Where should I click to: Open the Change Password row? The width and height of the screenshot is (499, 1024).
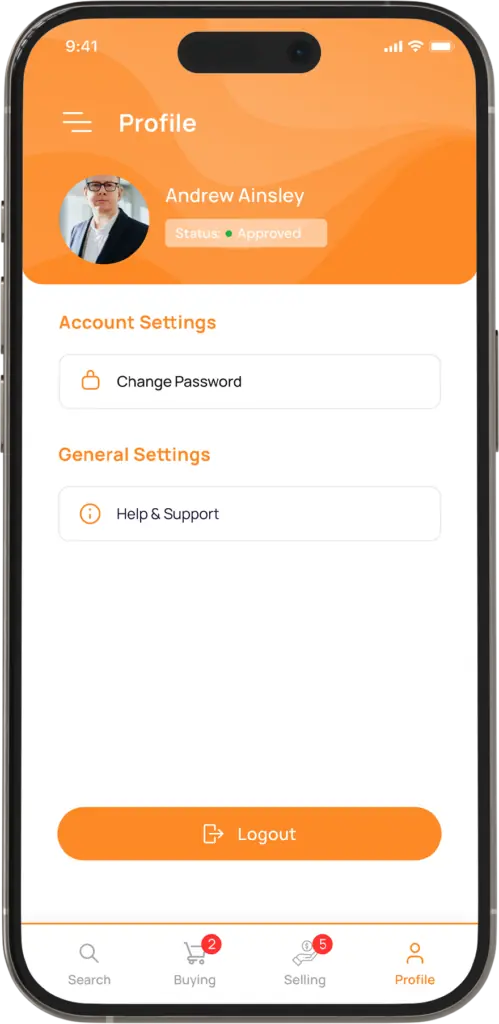[250, 381]
